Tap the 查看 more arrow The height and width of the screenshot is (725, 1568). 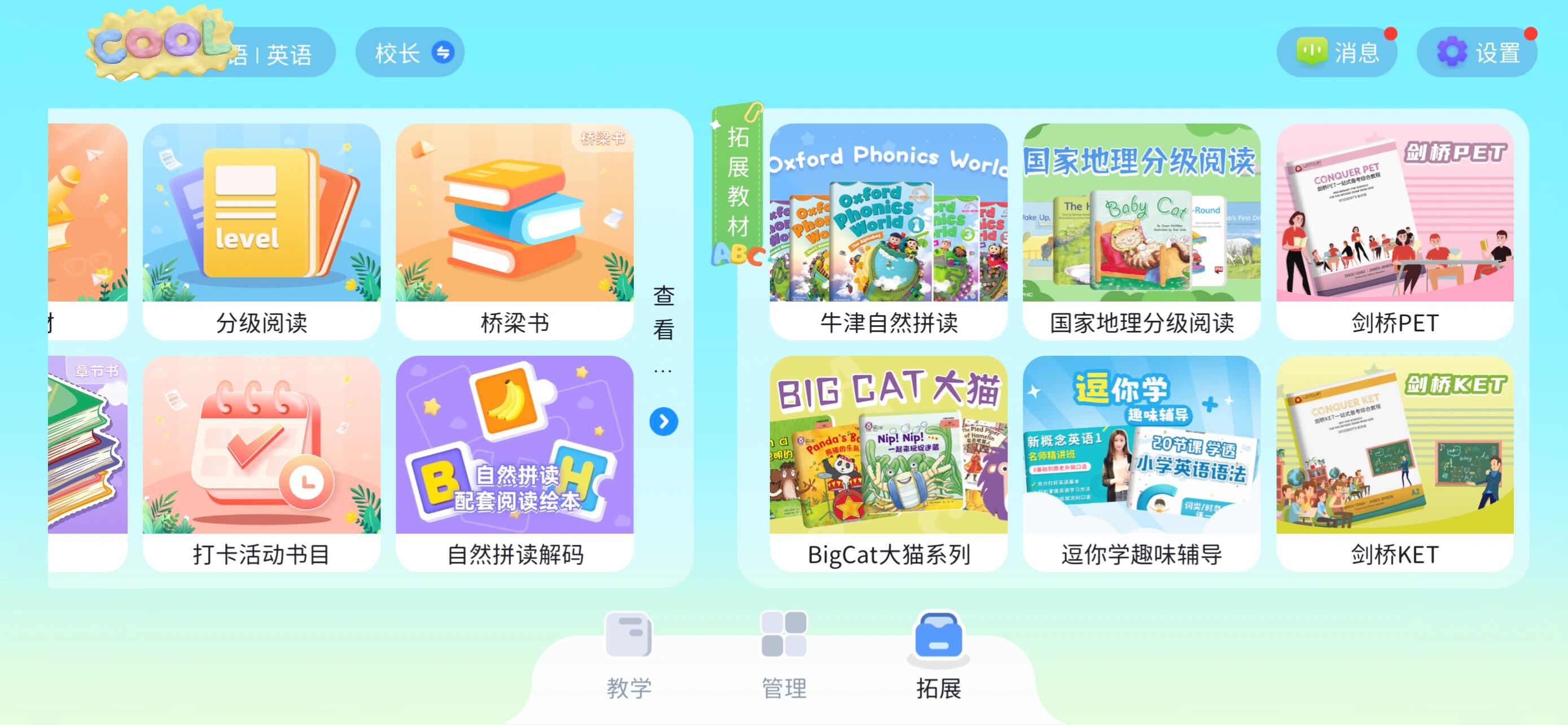(663, 421)
